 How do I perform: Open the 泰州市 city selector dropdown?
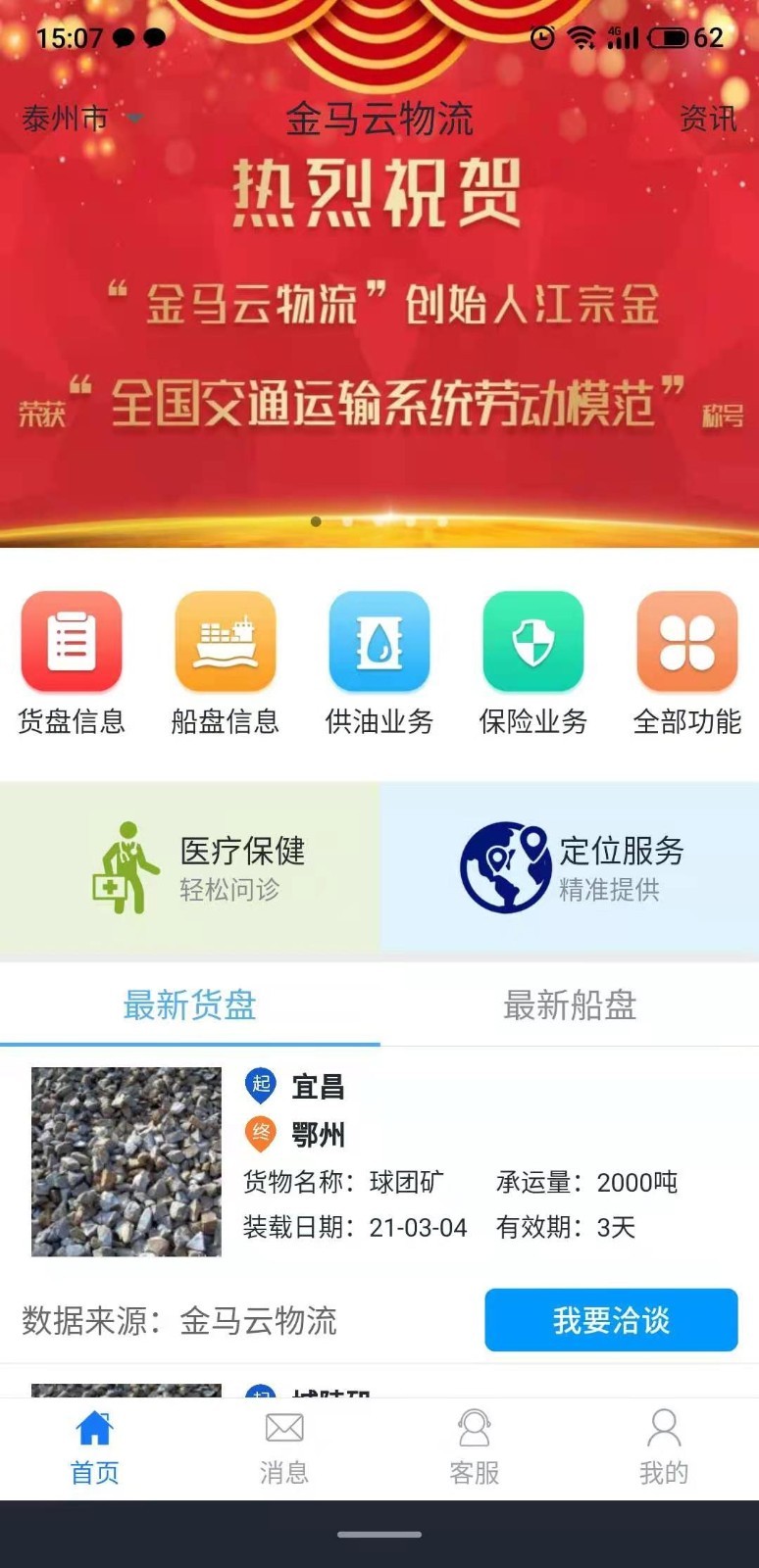click(x=80, y=119)
